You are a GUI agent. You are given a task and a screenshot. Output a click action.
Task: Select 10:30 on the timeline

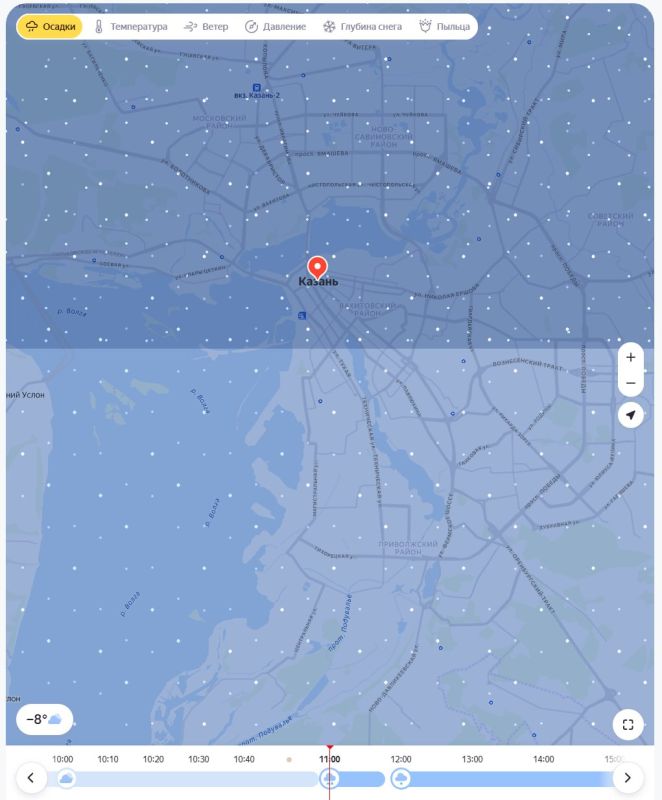point(198,760)
